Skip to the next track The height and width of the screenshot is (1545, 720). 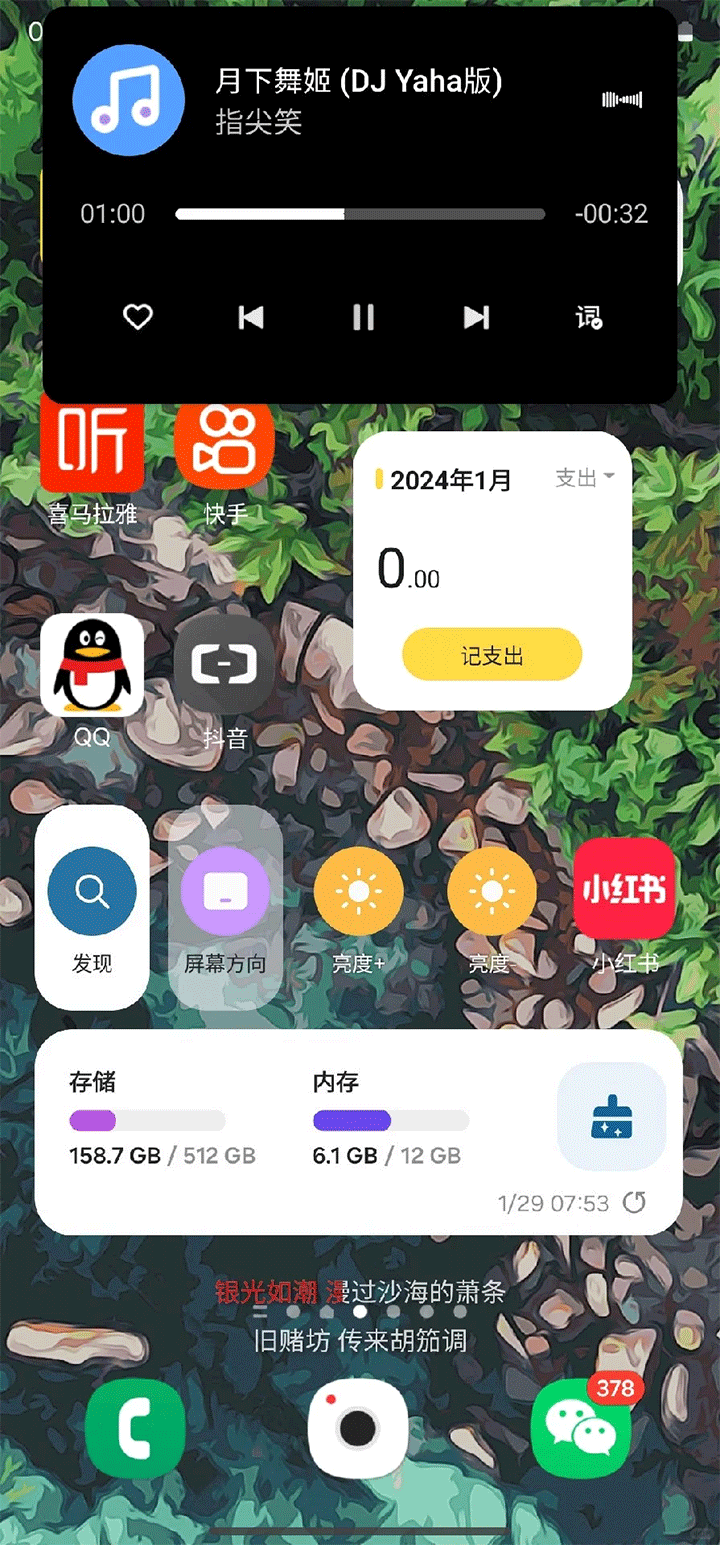click(x=476, y=318)
